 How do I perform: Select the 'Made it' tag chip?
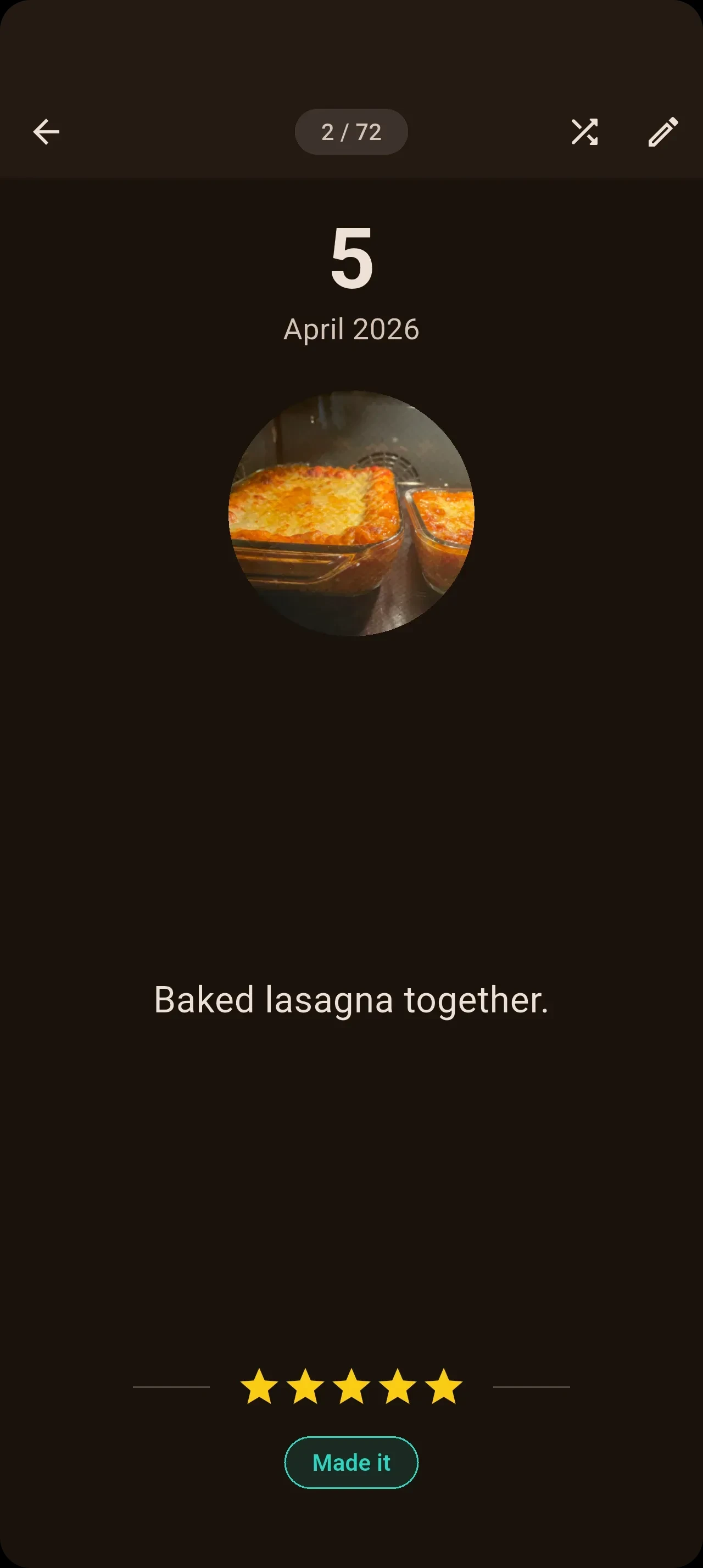[351, 1462]
